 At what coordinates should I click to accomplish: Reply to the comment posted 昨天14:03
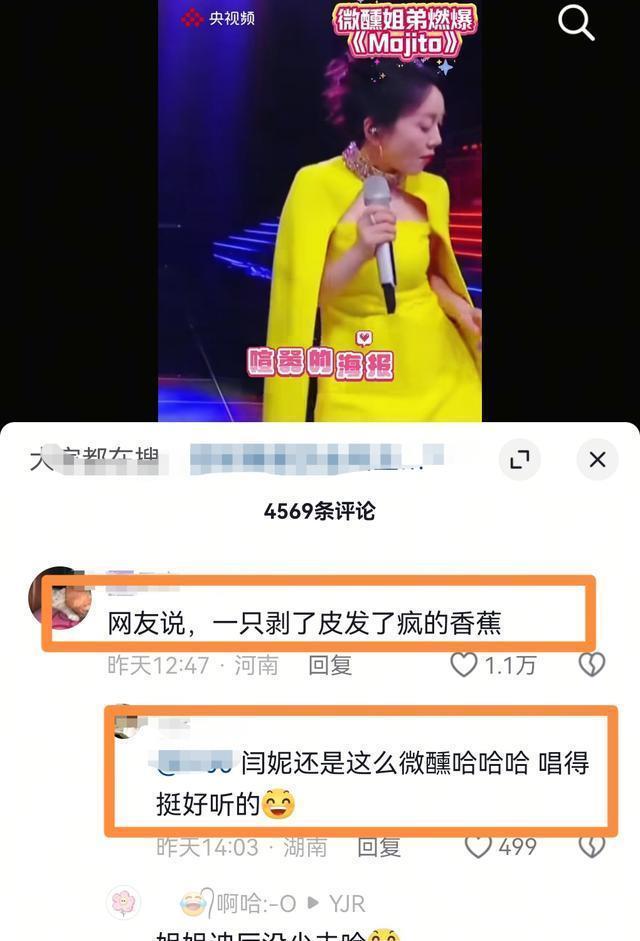coord(379,847)
